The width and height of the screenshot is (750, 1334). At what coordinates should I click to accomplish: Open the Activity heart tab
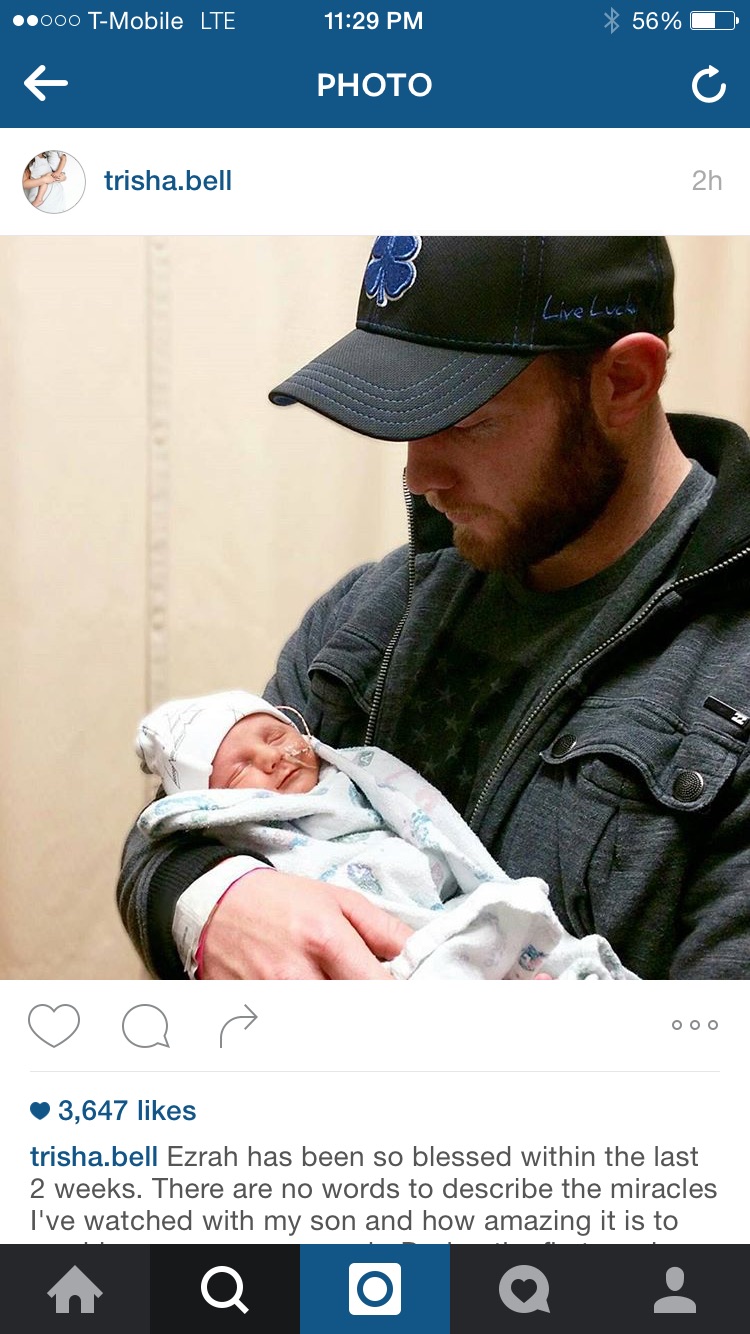point(525,1289)
